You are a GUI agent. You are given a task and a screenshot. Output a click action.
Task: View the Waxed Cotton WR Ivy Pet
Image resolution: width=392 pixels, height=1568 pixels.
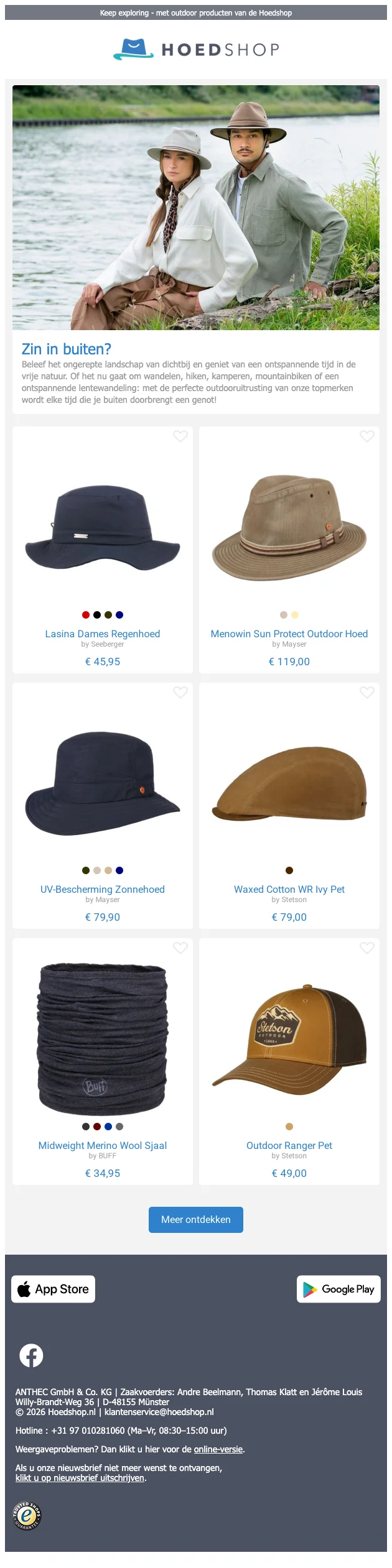coord(289,889)
